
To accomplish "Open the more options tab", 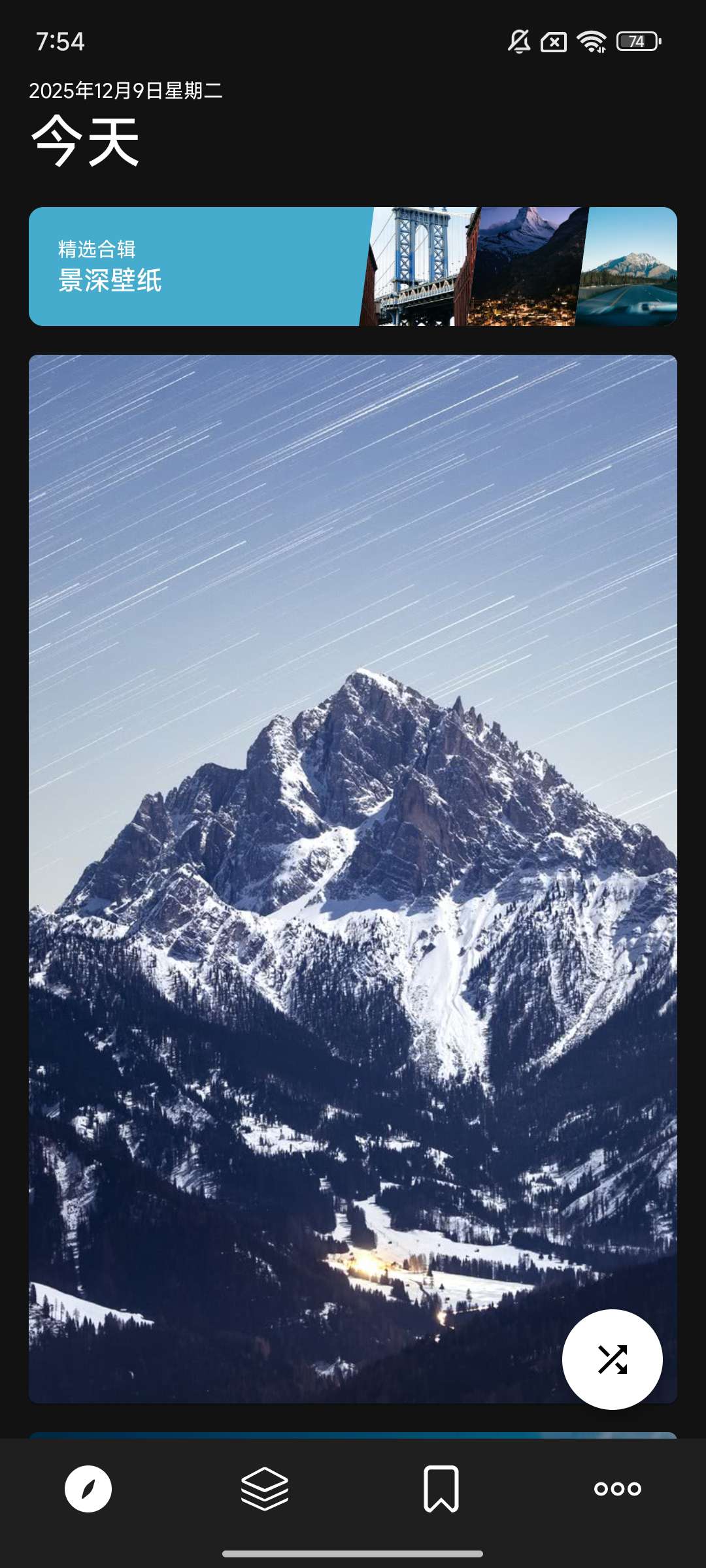I will [617, 1489].
